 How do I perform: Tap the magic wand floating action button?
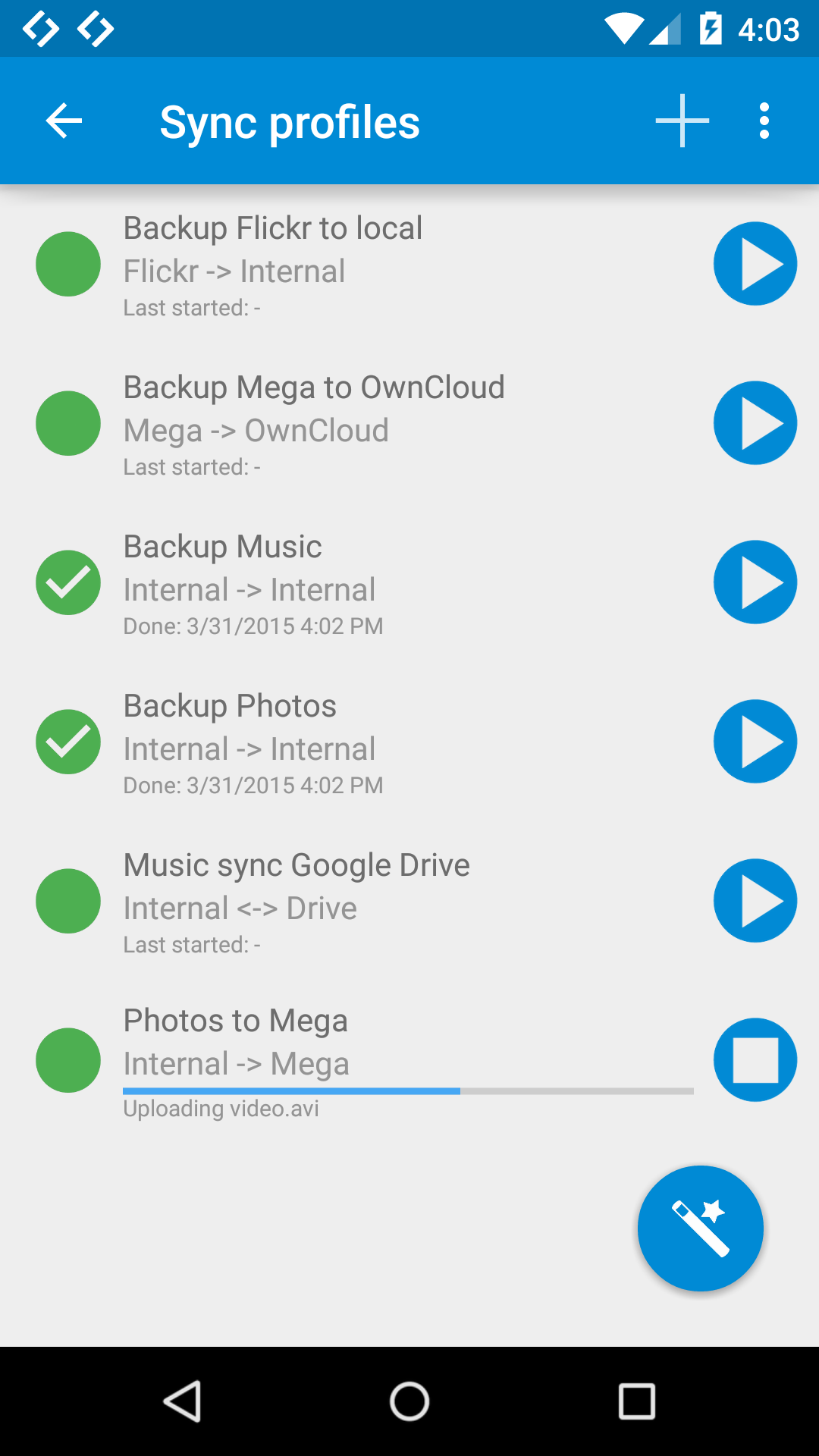[701, 1229]
